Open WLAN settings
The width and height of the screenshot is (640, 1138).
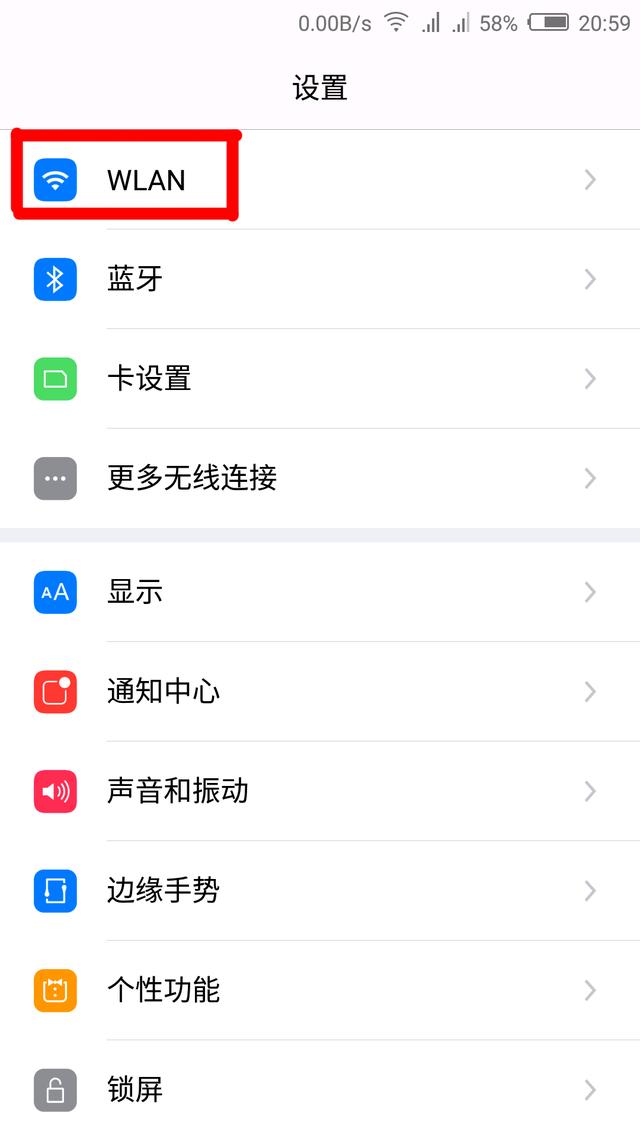point(320,180)
